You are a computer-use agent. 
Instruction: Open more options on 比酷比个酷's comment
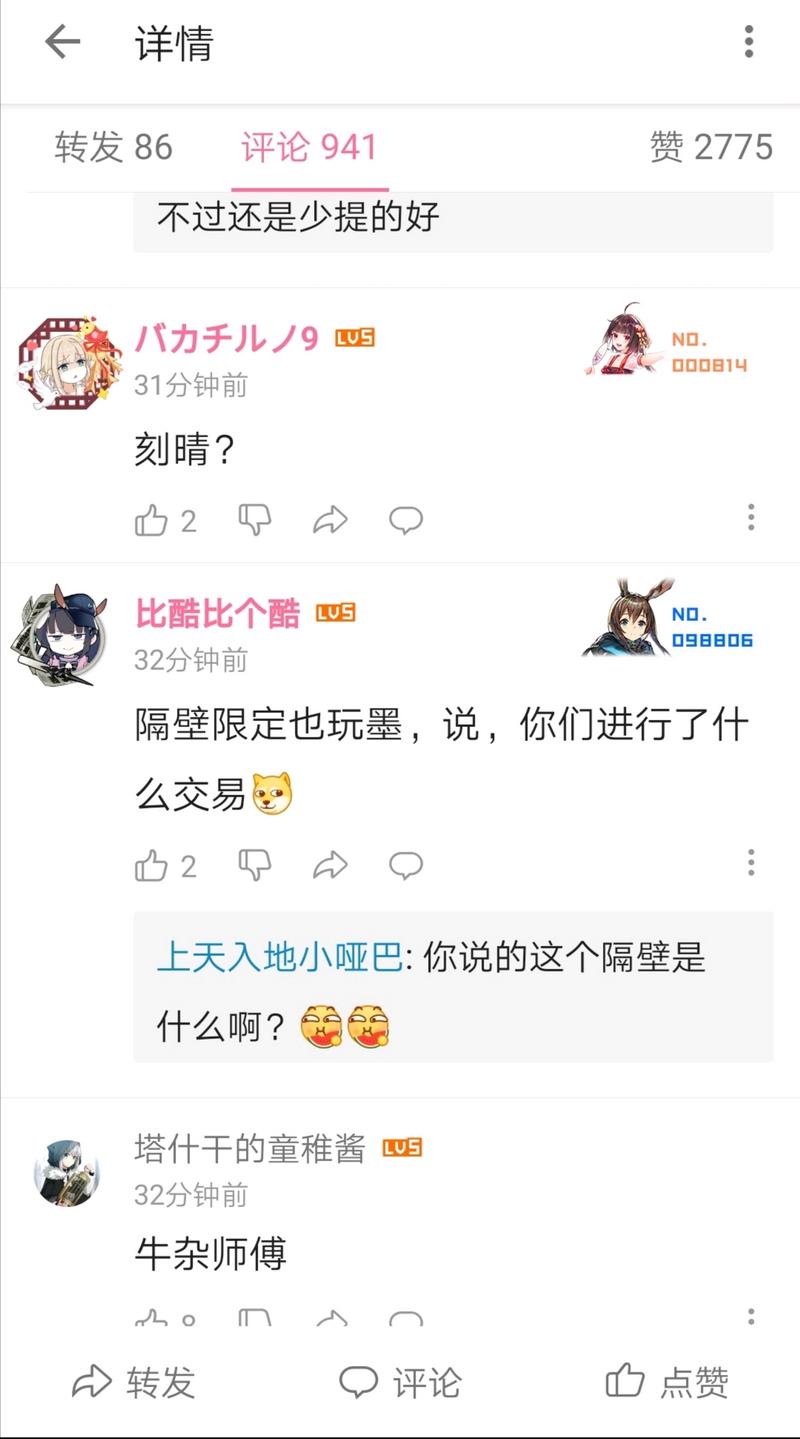[751, 863]
